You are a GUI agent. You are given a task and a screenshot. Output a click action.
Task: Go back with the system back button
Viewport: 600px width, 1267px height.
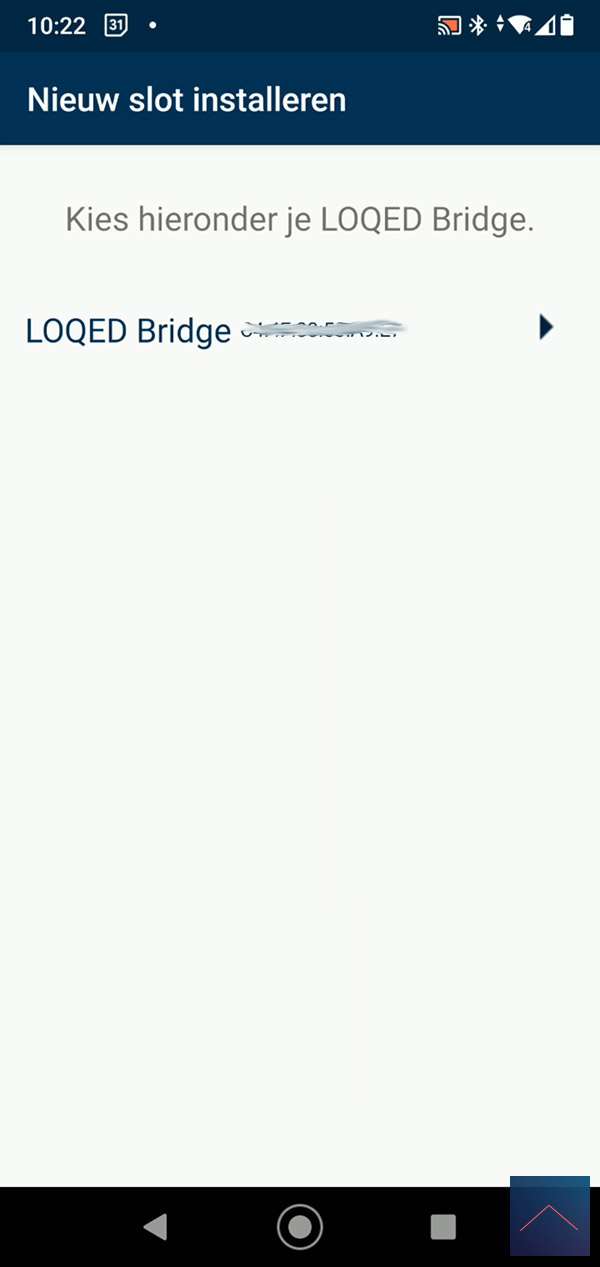(x=155, y=1227)
